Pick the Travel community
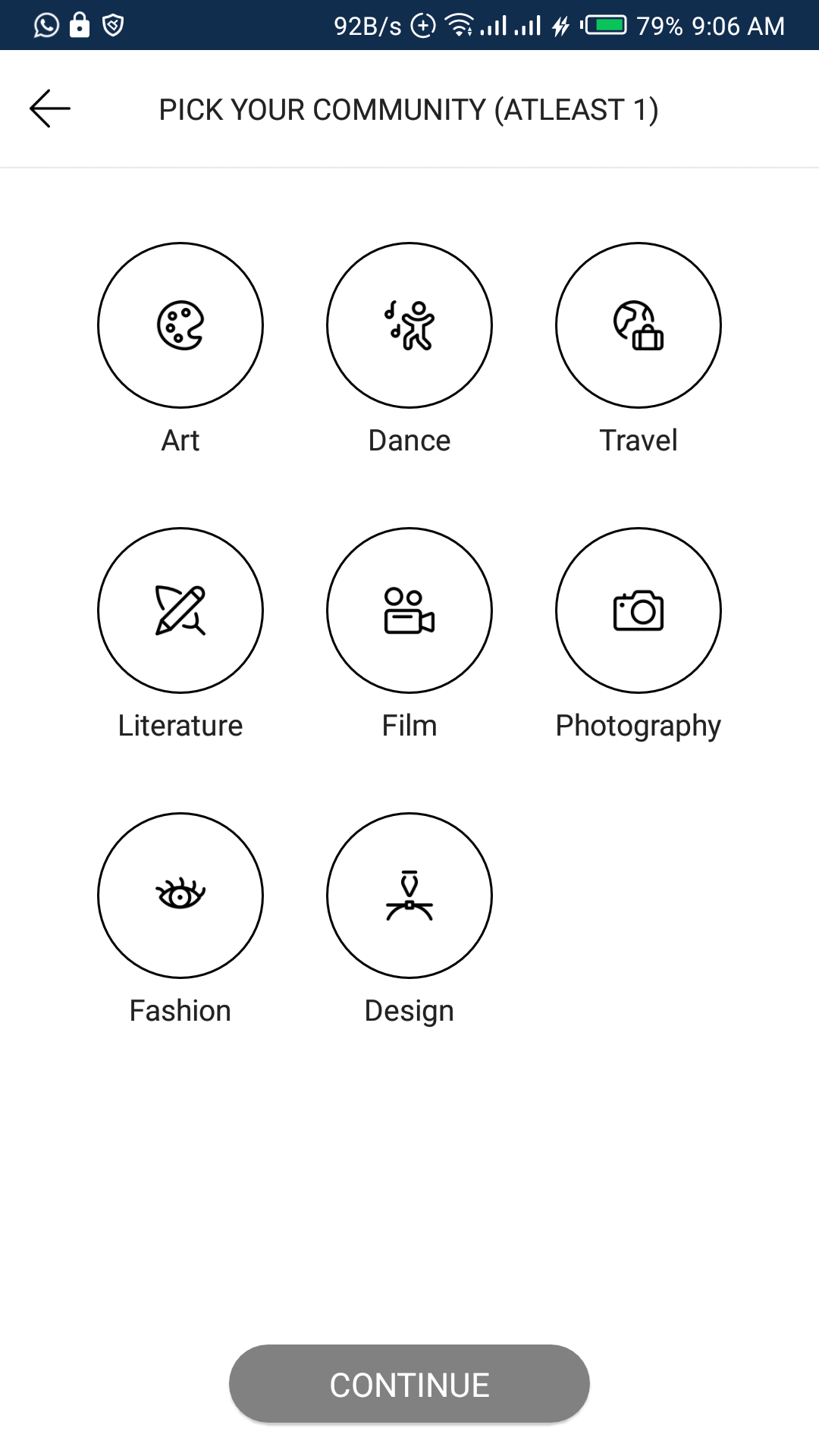Viewport: 819px width, 1456px height. click(639, 325)
